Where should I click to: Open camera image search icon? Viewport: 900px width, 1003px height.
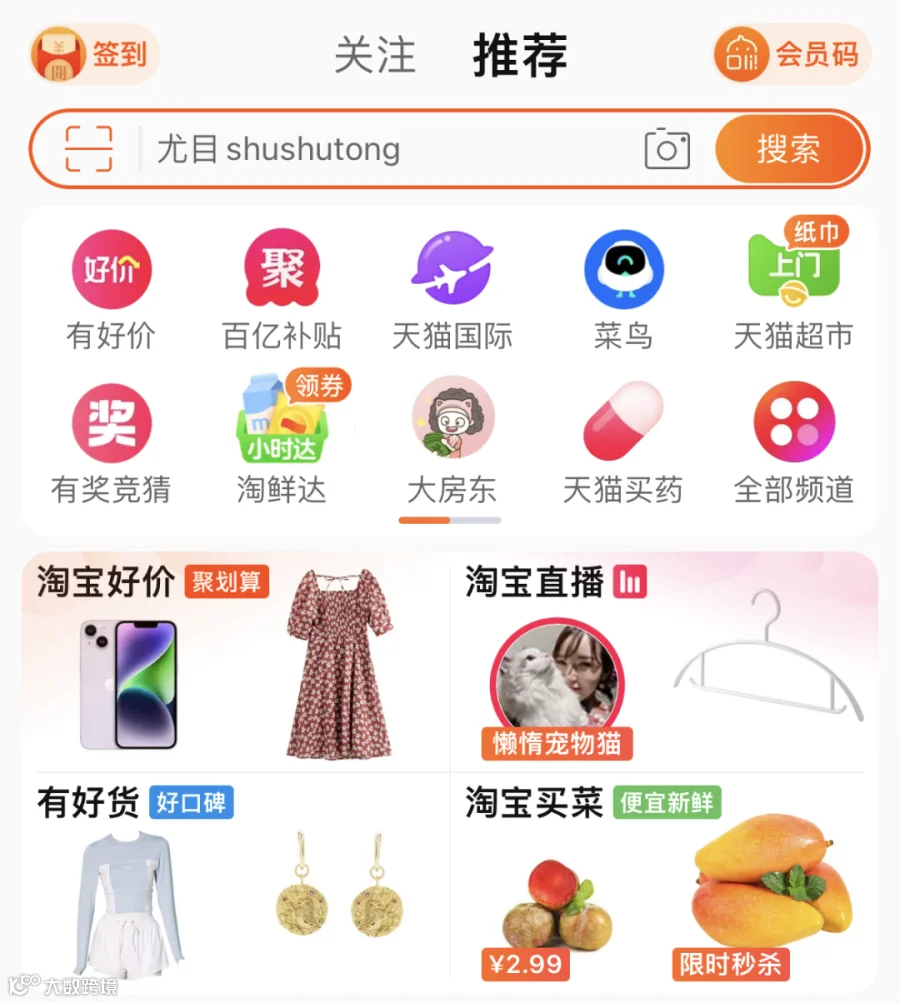click(x=667, y=149)
